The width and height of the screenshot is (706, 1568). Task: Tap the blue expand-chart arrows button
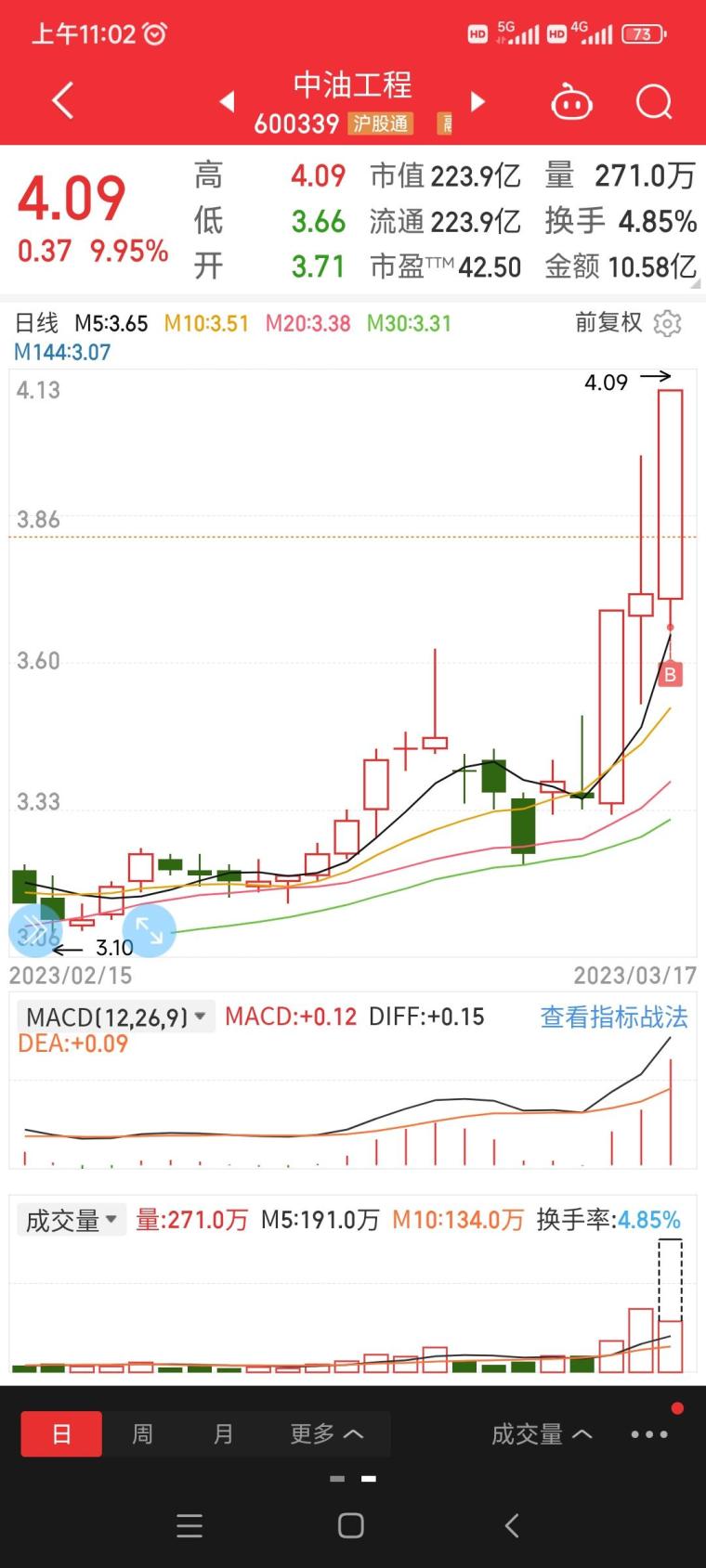pos(150,929)
